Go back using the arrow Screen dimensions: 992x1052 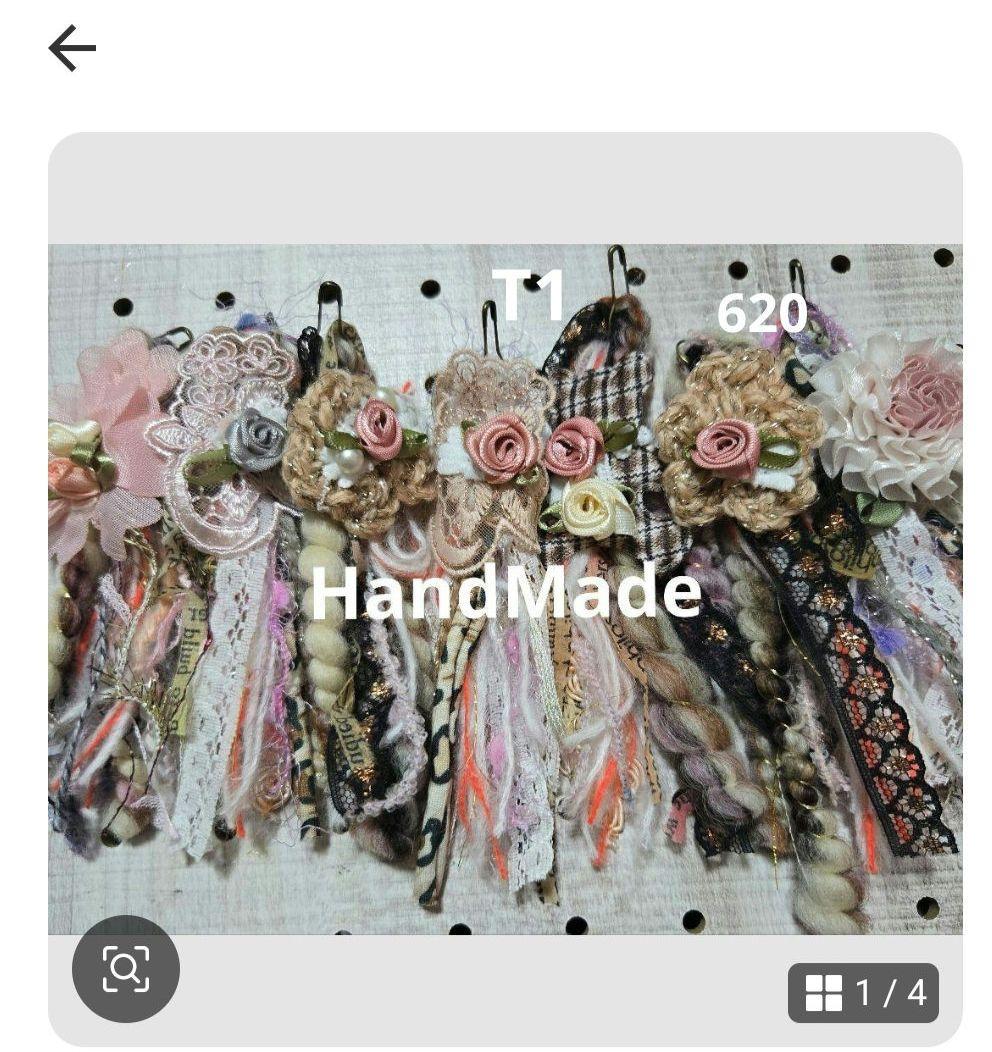(x=72, y=48)
